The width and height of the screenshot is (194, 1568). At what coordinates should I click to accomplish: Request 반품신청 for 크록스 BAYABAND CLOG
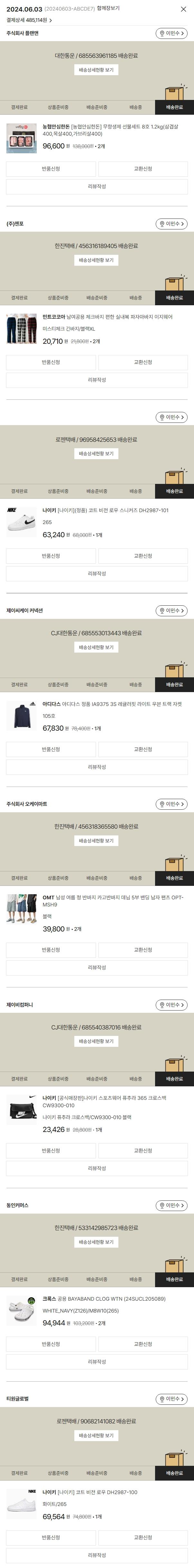click(x=51, y=1344)
